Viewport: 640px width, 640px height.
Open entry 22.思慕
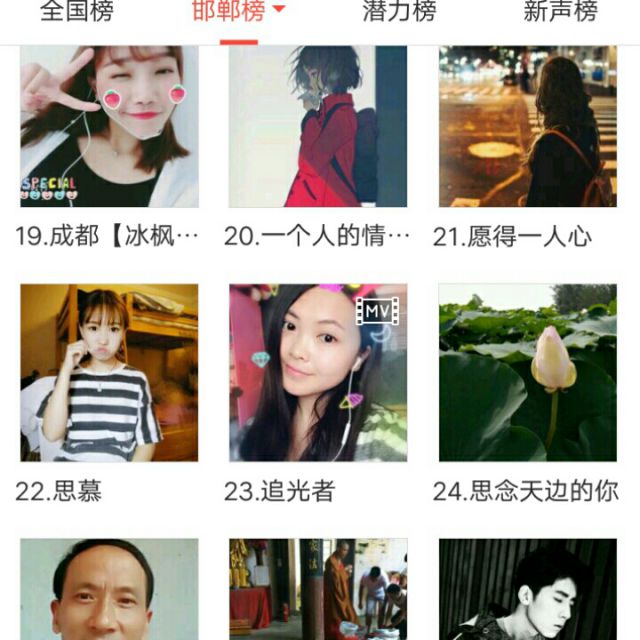(109, 372)
